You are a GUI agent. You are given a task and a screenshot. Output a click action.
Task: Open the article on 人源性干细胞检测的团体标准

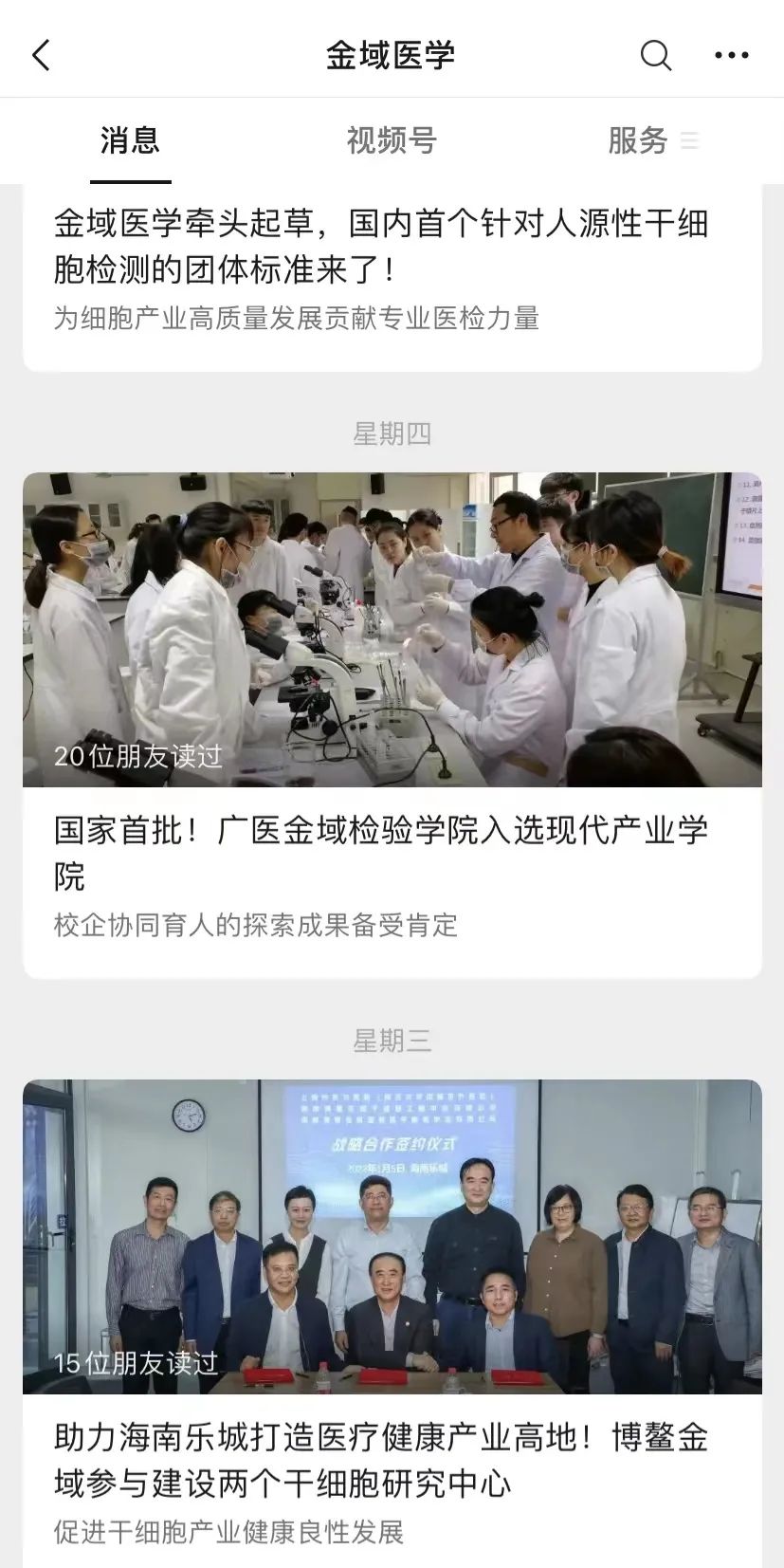(x=381, y=247)
